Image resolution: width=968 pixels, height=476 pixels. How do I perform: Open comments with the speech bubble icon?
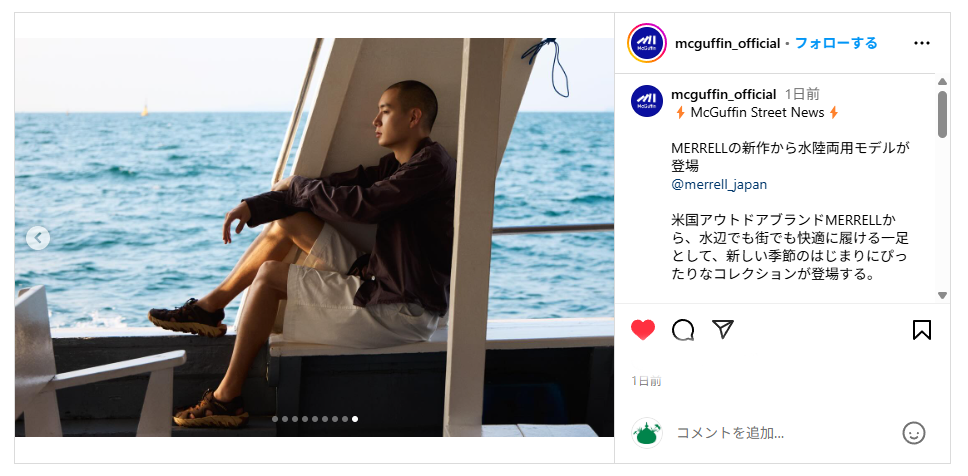click(x=683, y=330)
